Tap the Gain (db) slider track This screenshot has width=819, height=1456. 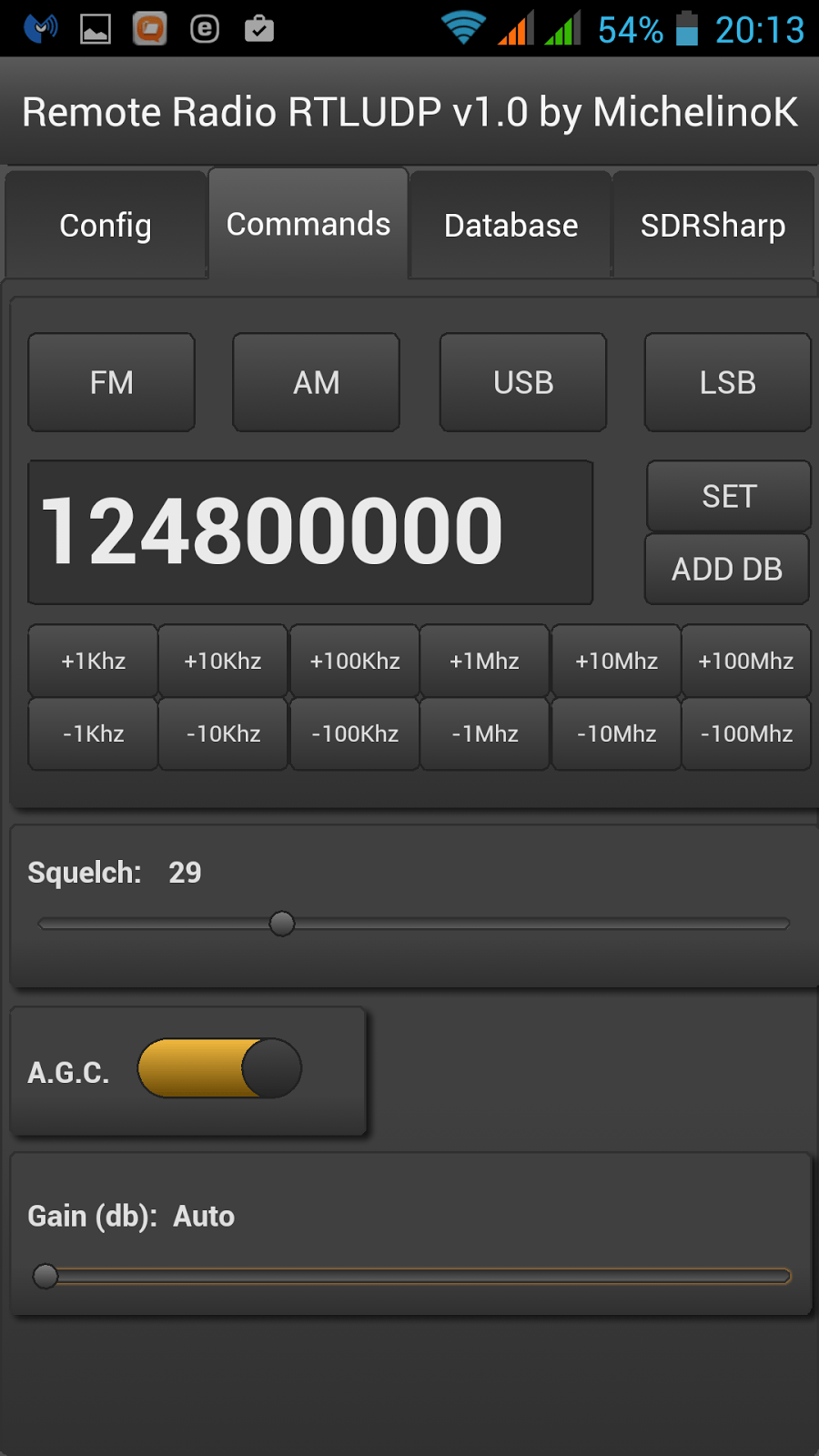pyautogui.click(x=419, y=1276)
